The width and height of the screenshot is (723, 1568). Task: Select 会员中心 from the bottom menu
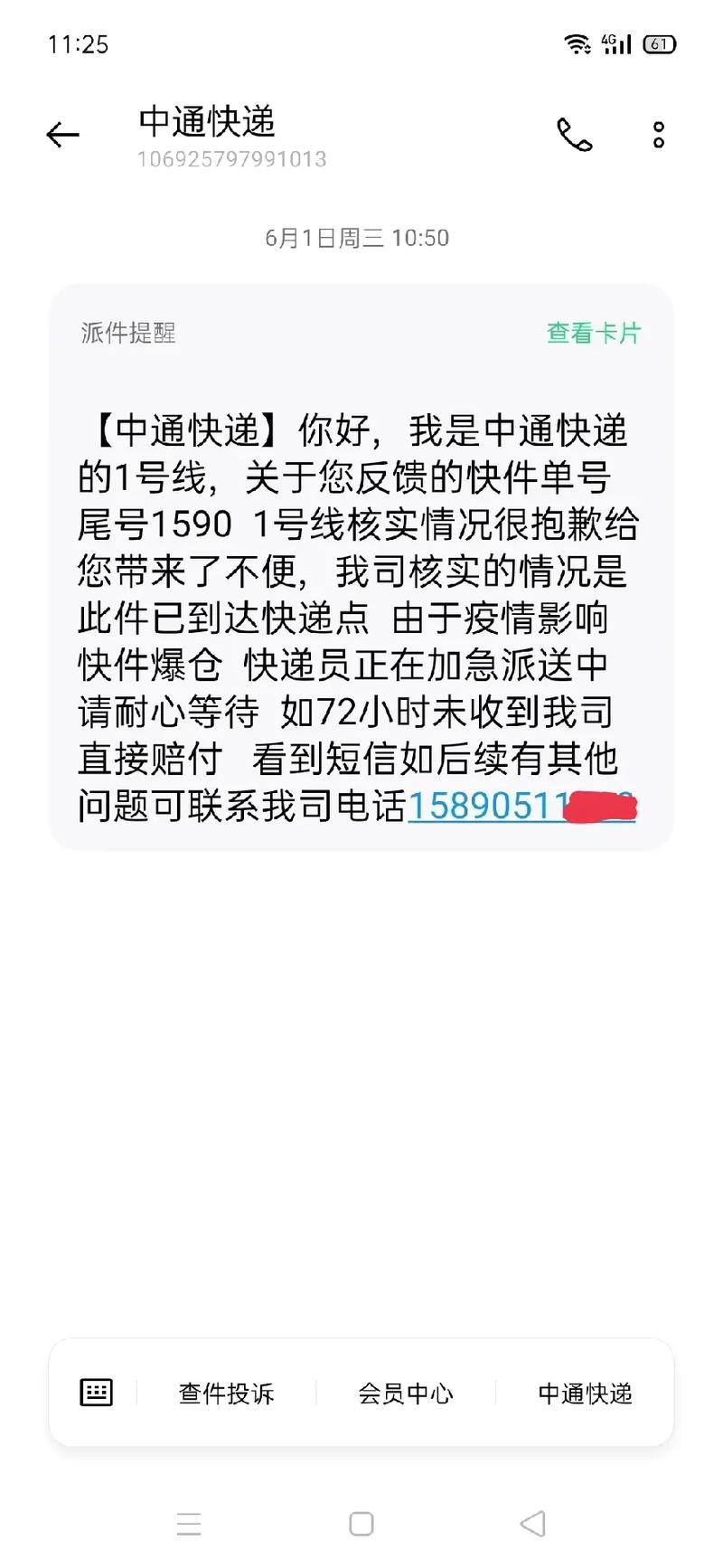[x=406, y=1393]
